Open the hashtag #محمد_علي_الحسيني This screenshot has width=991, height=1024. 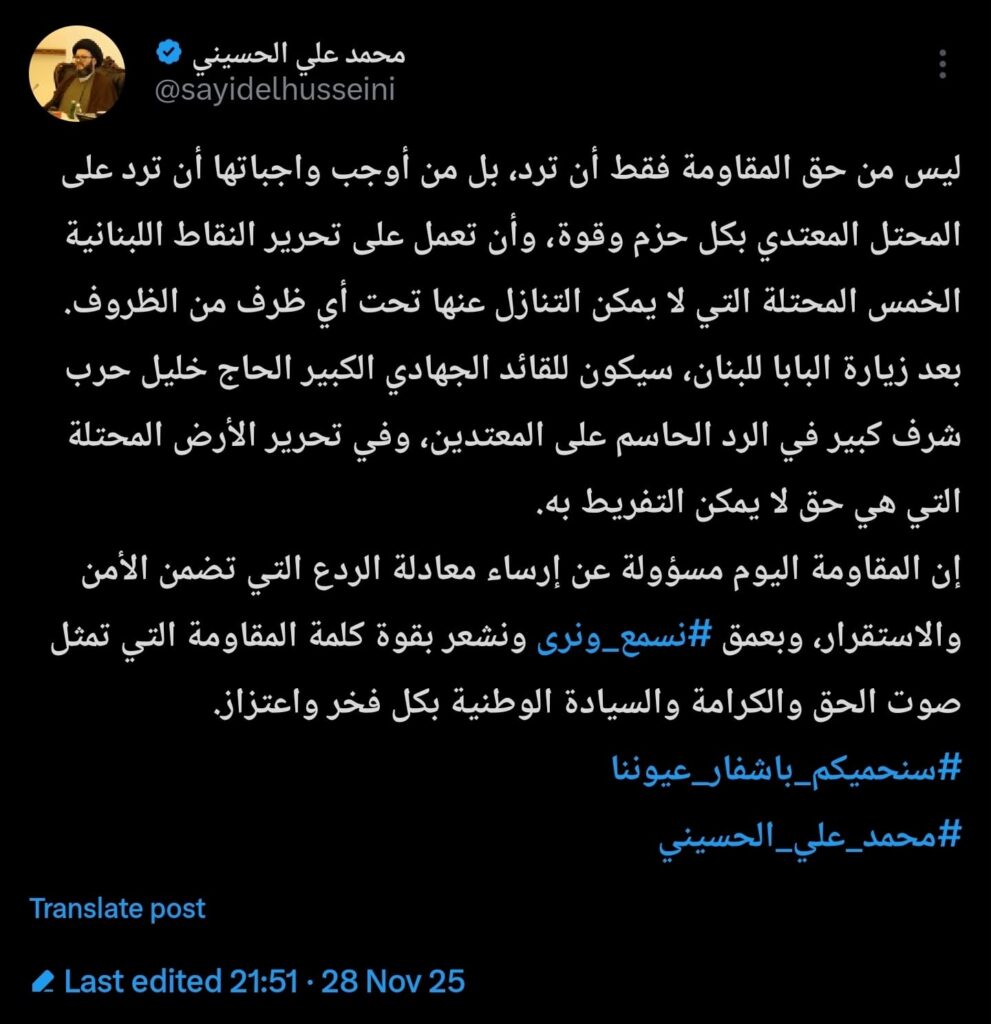pyautogui.click(x=808, y=835)
